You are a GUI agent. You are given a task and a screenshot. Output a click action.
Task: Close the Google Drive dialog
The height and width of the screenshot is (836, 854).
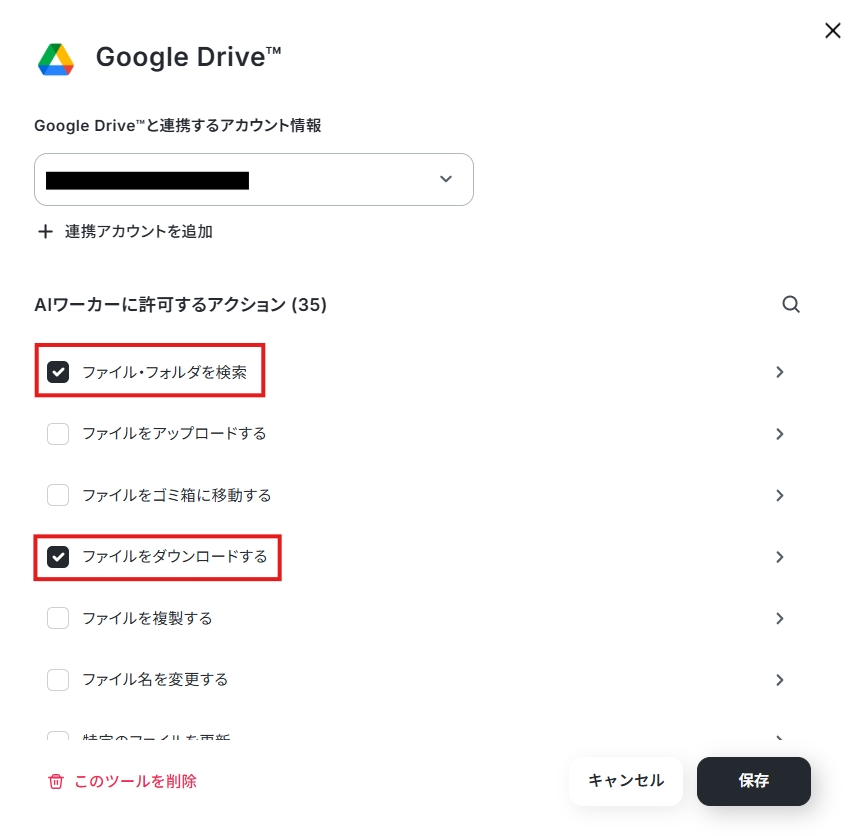click(x=832, y=31)
